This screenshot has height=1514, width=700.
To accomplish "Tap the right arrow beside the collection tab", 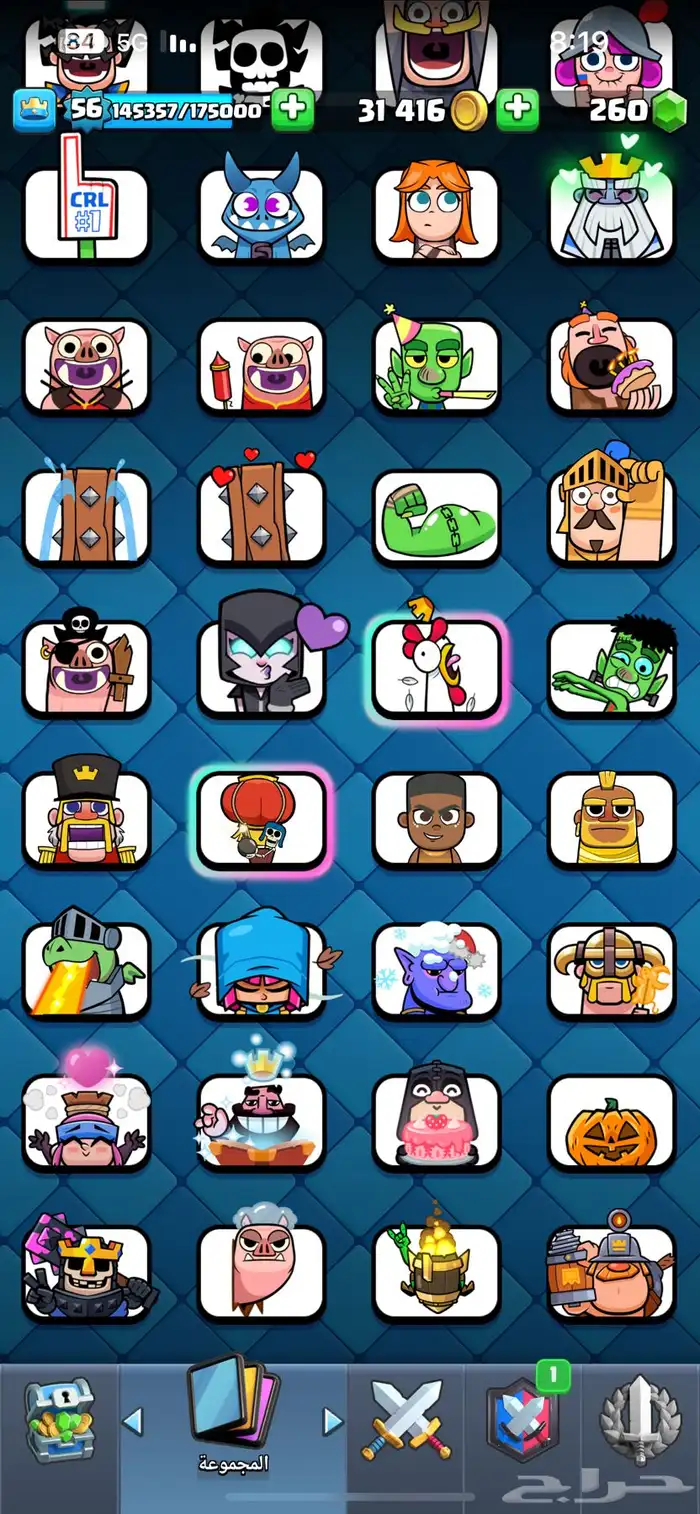I will click(x=333, y=1420).
